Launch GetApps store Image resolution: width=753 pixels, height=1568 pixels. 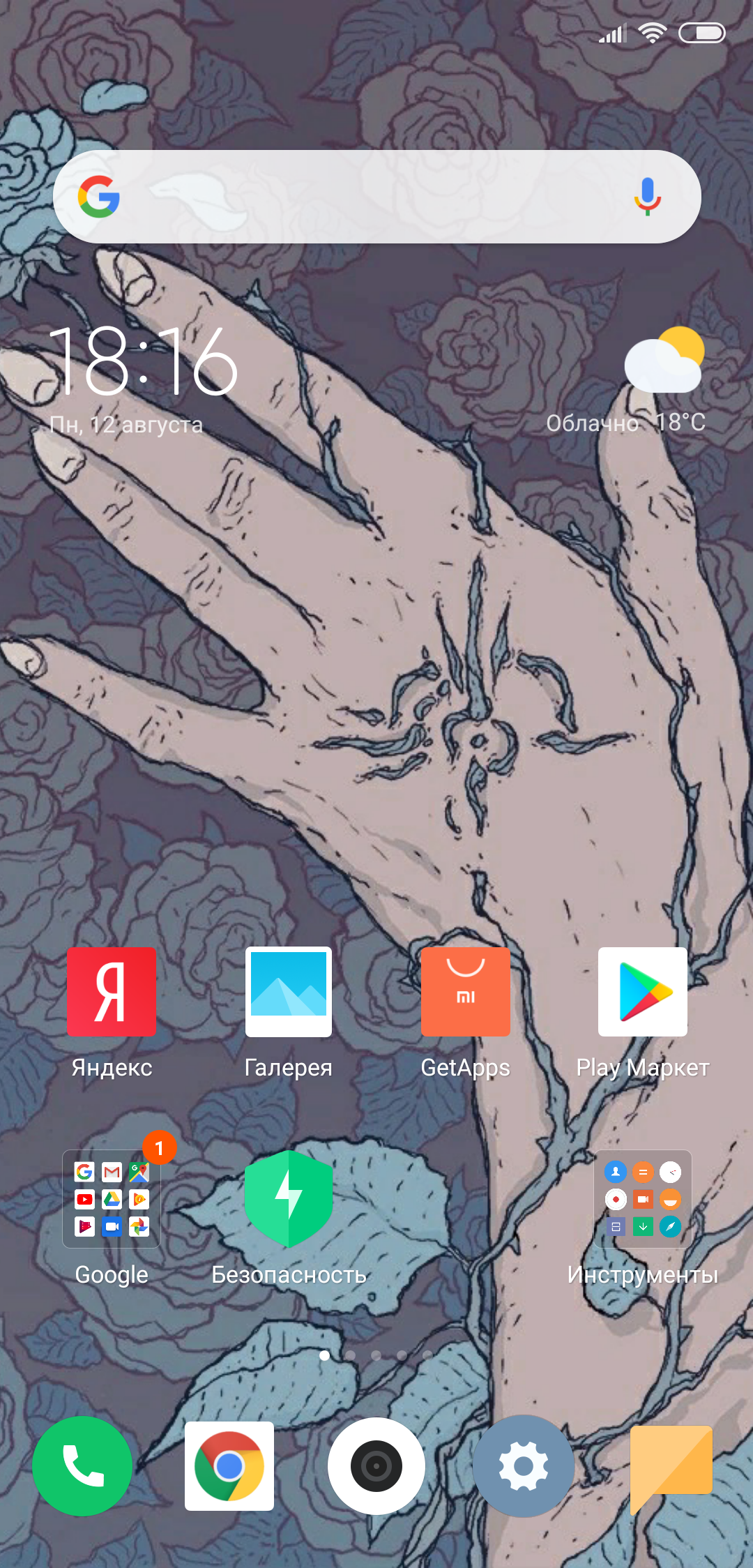pos(466,991)
